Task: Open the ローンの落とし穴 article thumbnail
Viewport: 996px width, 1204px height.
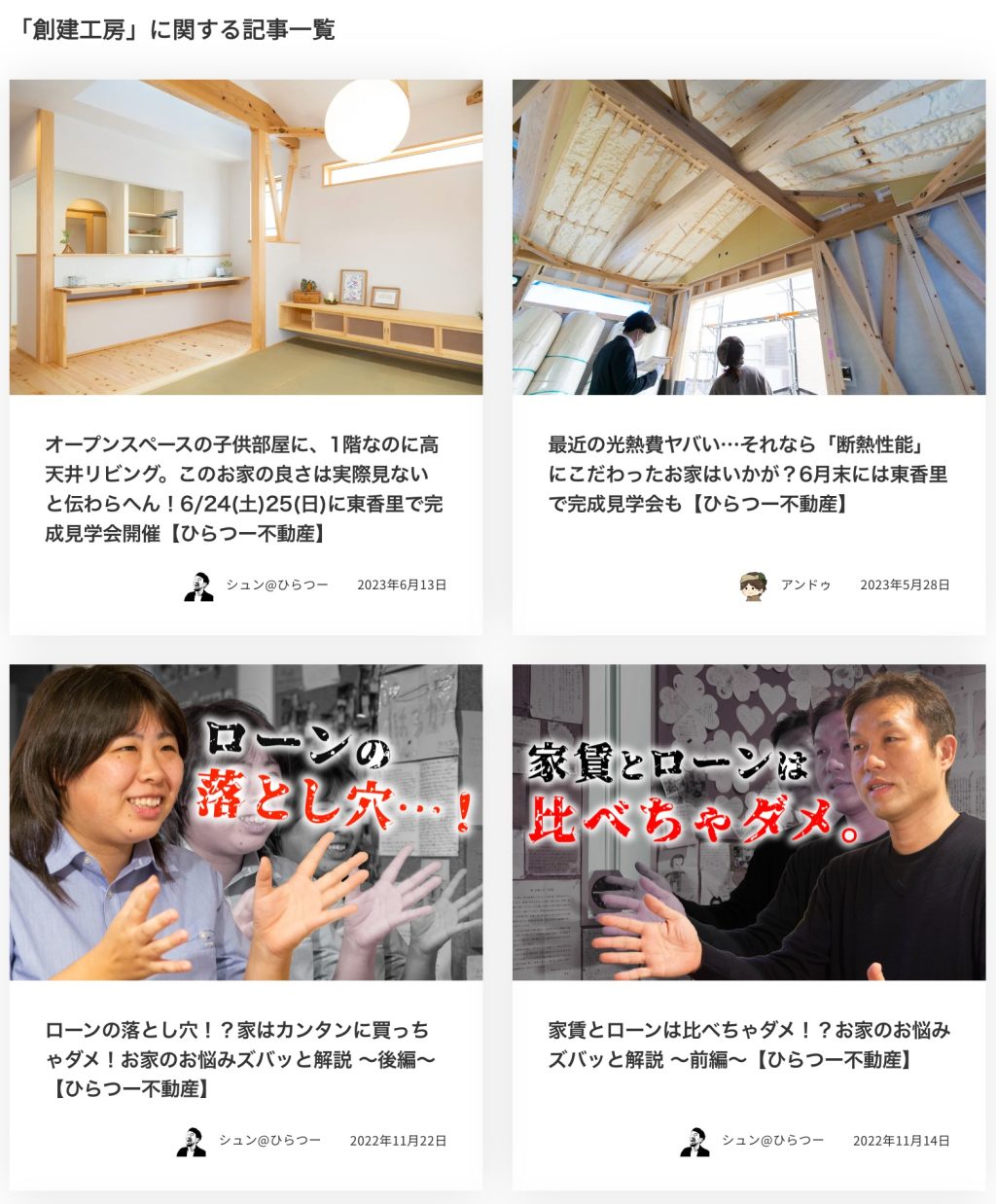Action: (246, 822)
